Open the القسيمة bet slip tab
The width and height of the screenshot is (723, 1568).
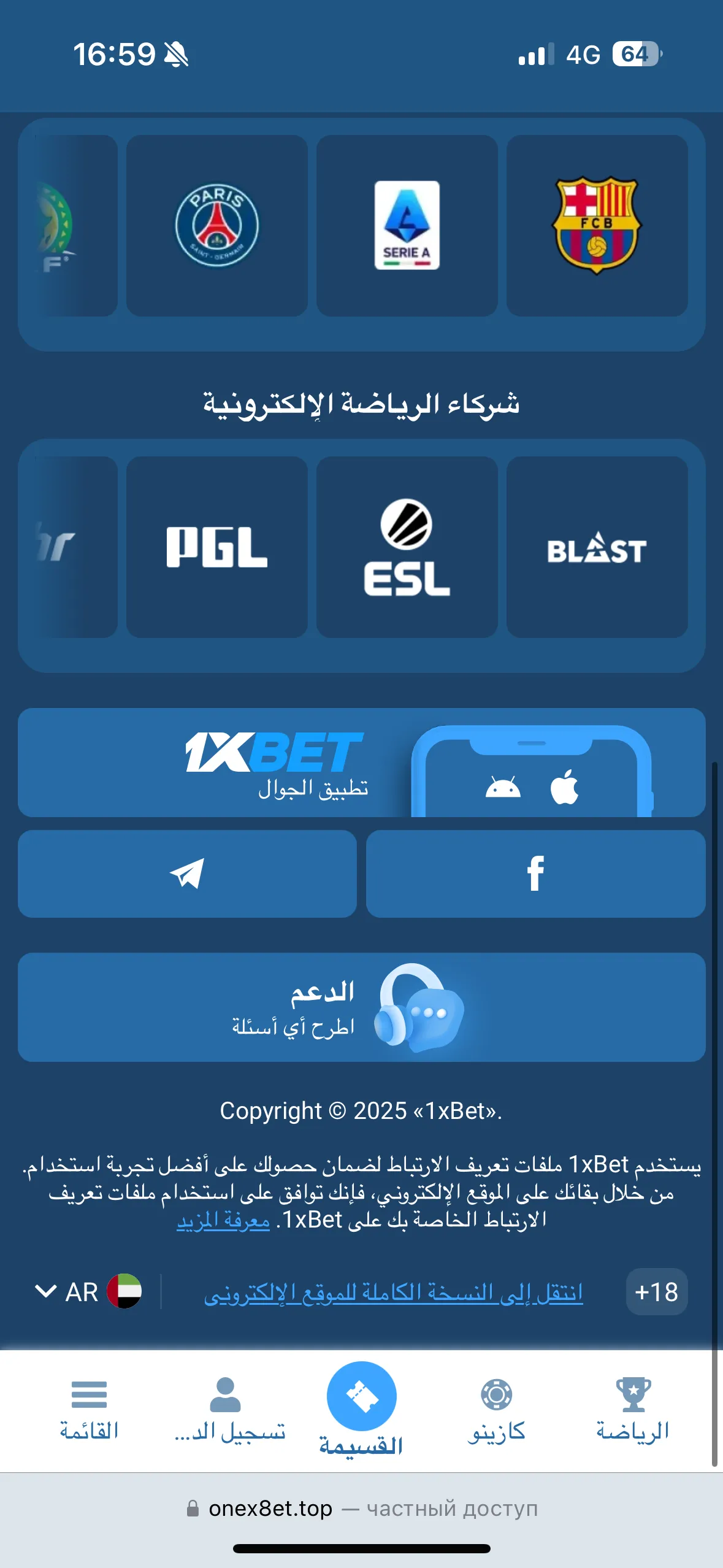[x=361, y=1410]
